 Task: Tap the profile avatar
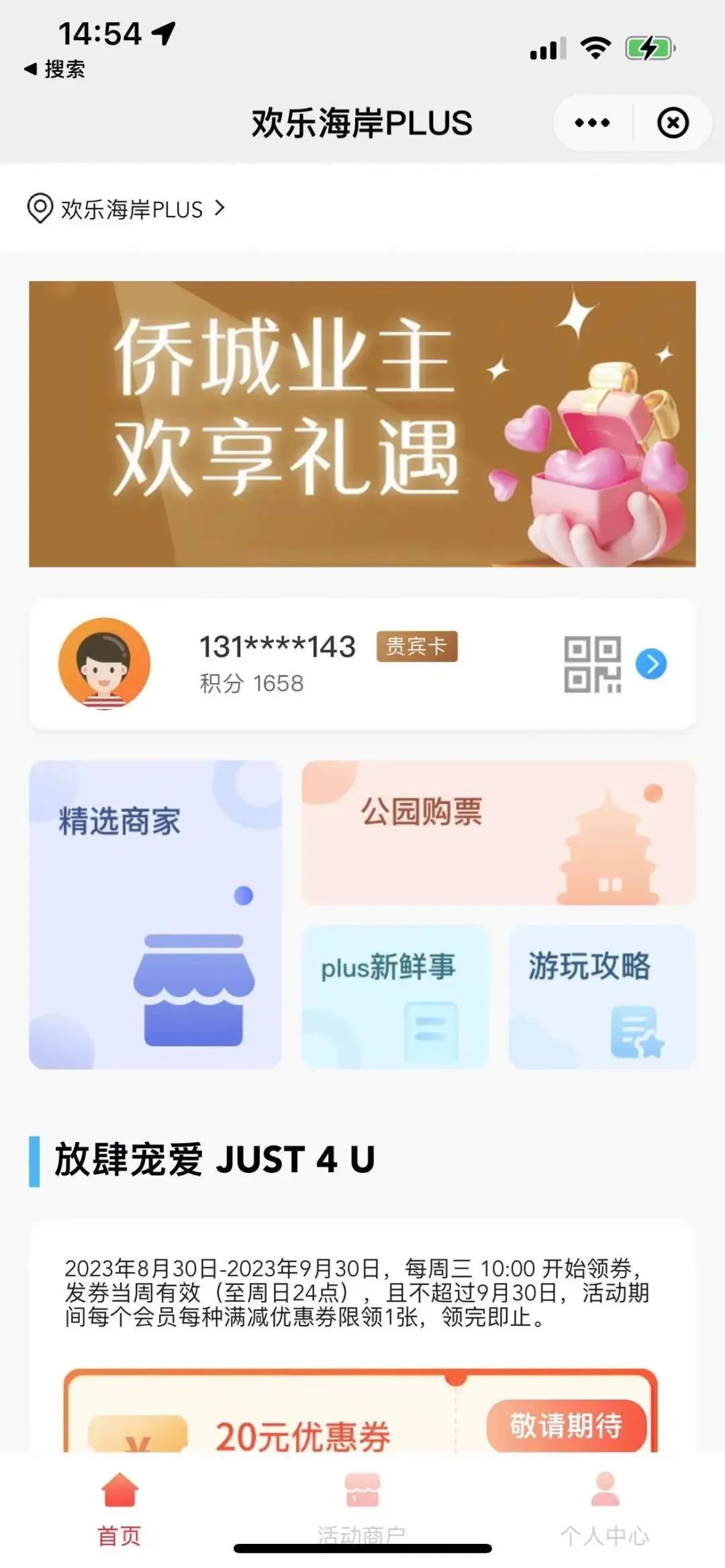click(104, 664)
